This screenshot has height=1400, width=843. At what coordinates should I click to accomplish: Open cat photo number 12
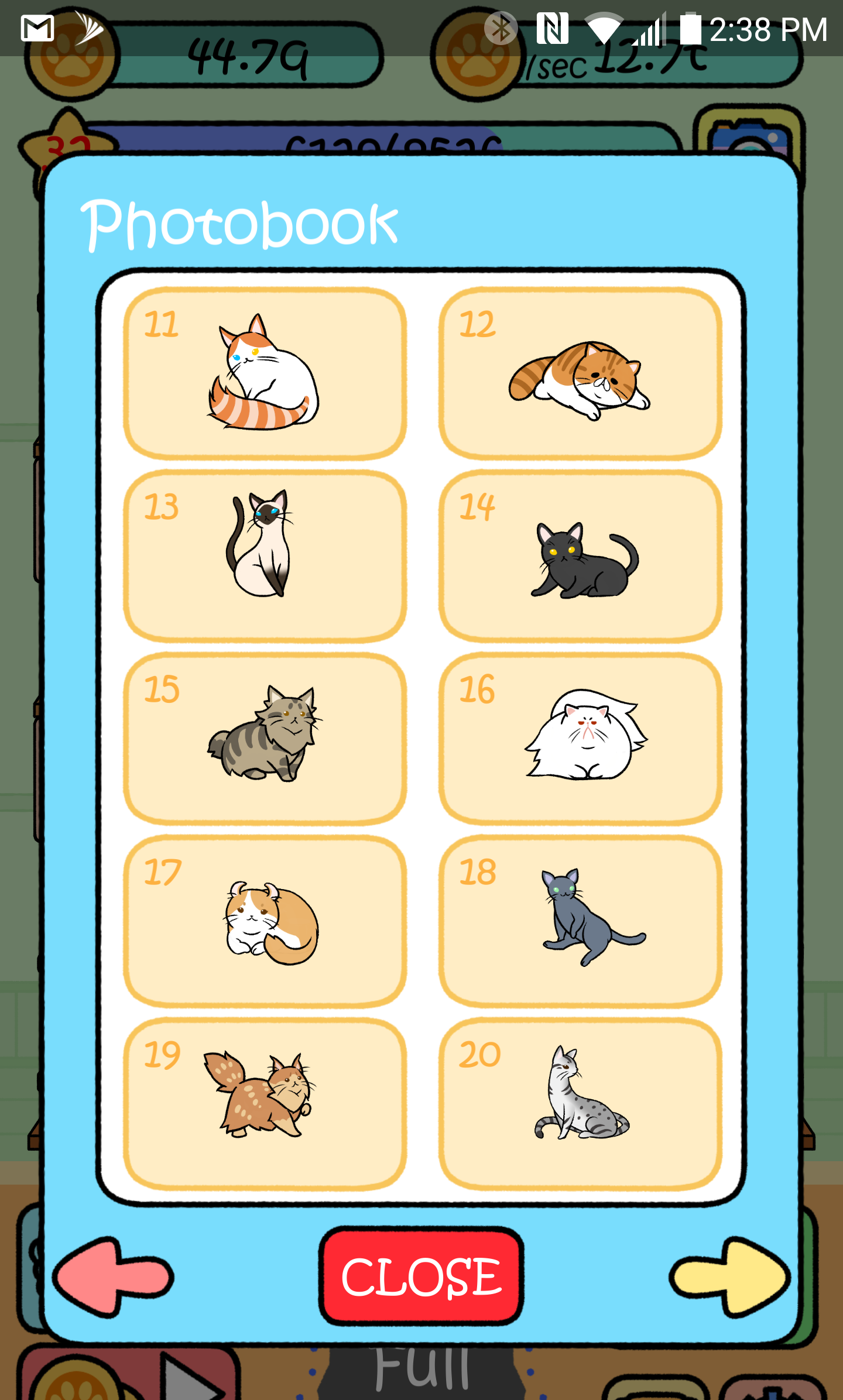[580, 373]
